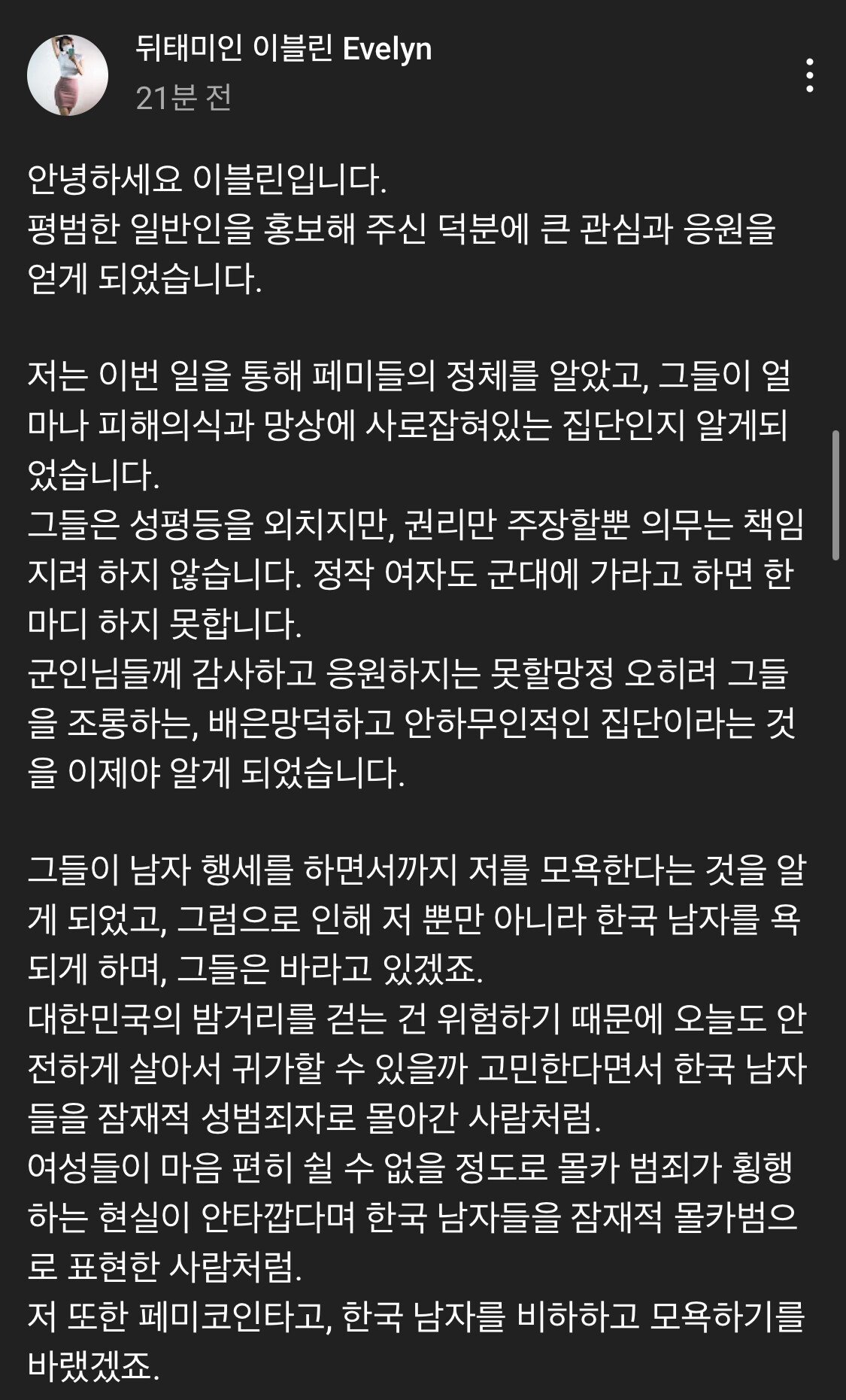Open Evelyn's channel profile picture
846x1400 pixels.
68,75
